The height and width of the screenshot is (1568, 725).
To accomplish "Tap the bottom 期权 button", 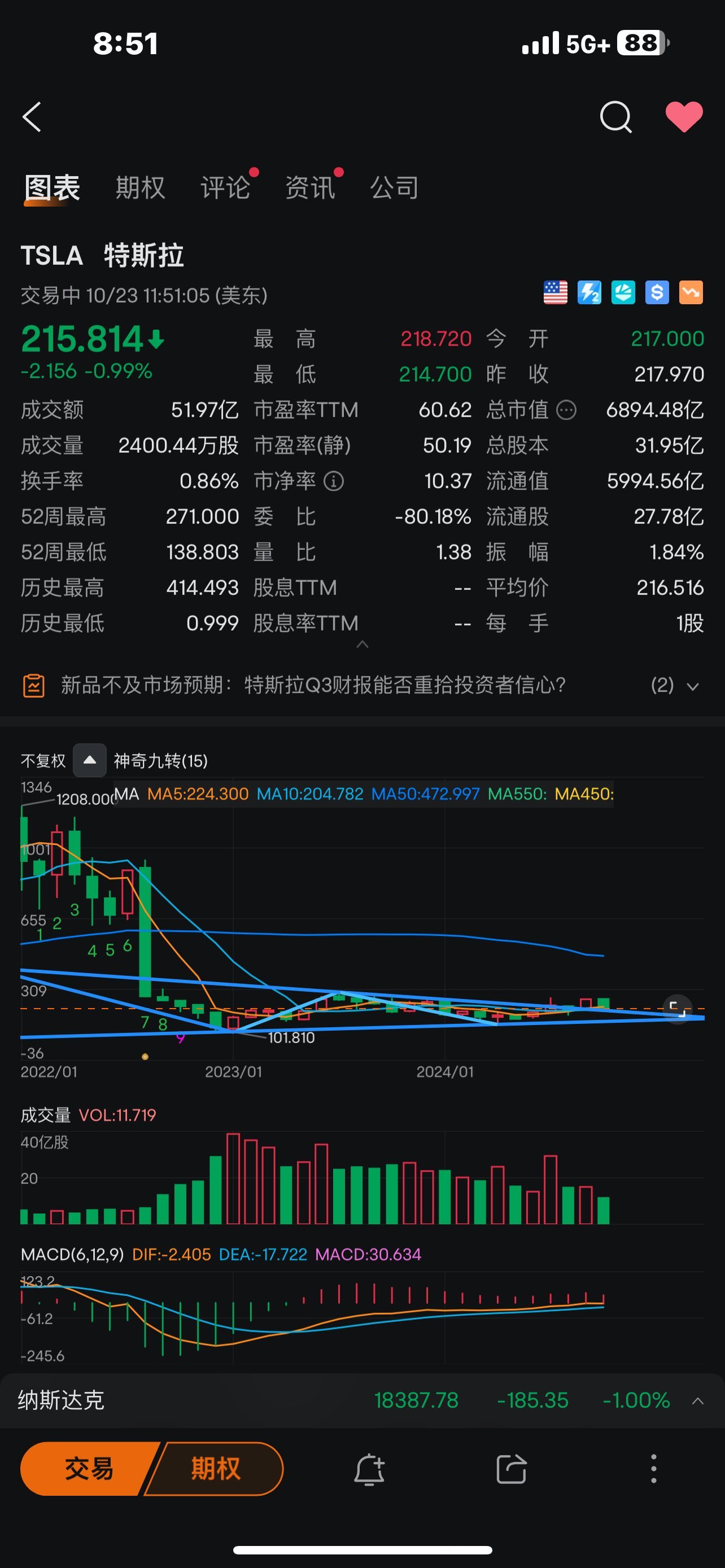I will pos(215,1469).
